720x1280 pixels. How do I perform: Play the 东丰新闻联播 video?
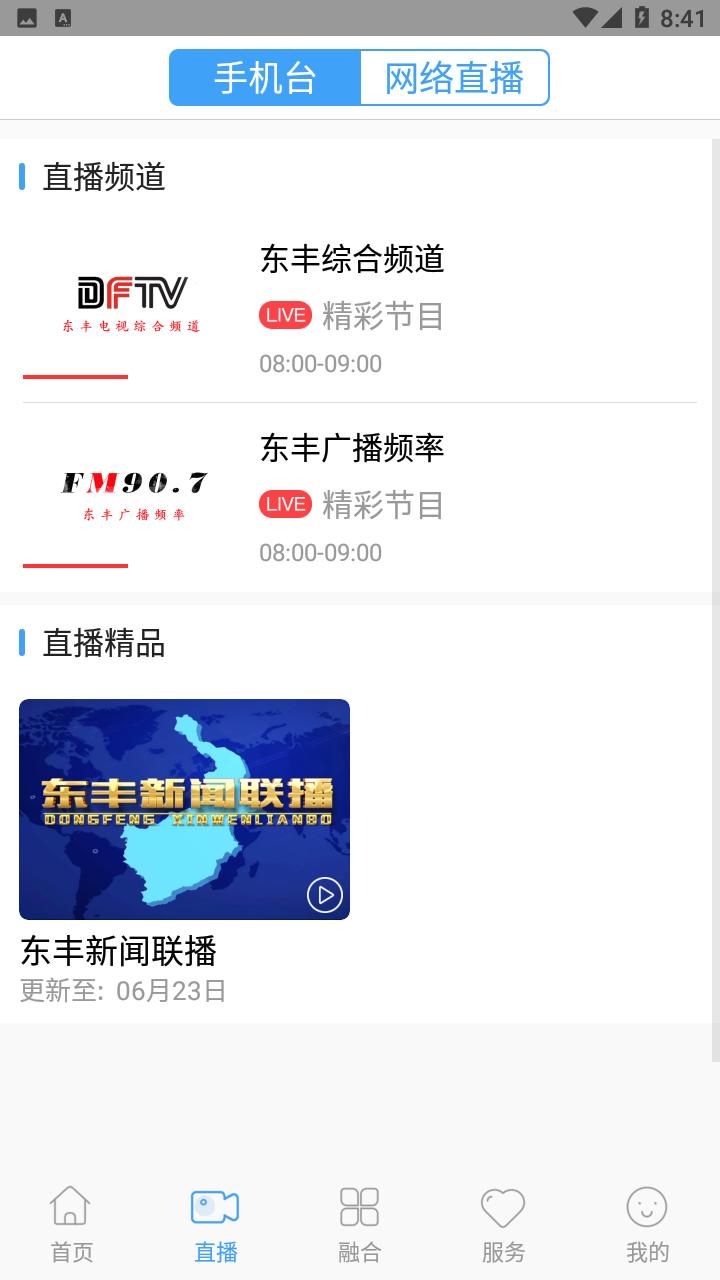(x=184, y=809)
